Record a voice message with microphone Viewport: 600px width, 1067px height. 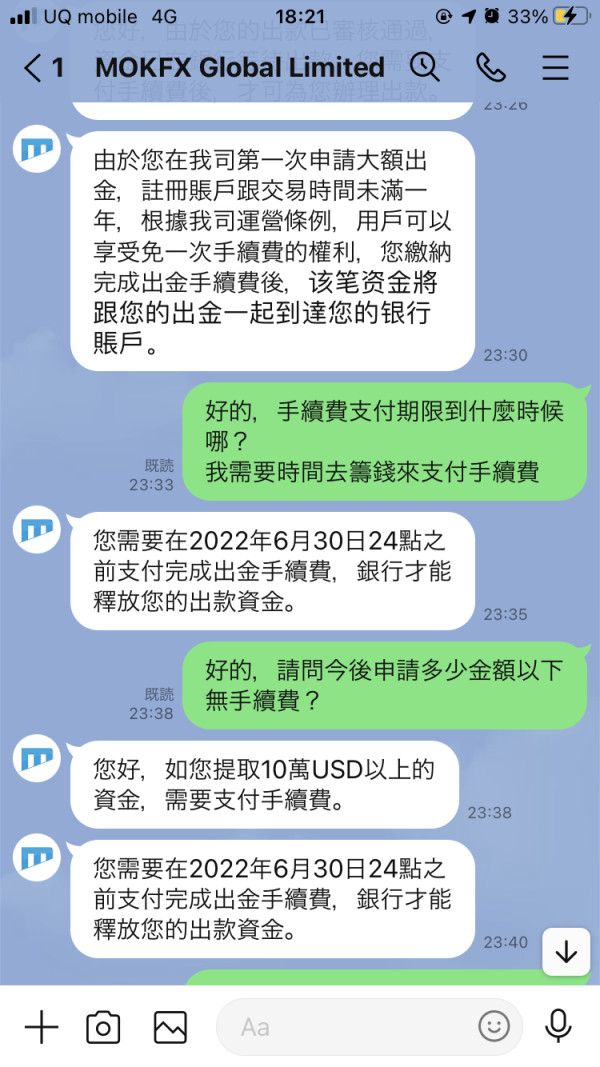(x=559, y=1027)
